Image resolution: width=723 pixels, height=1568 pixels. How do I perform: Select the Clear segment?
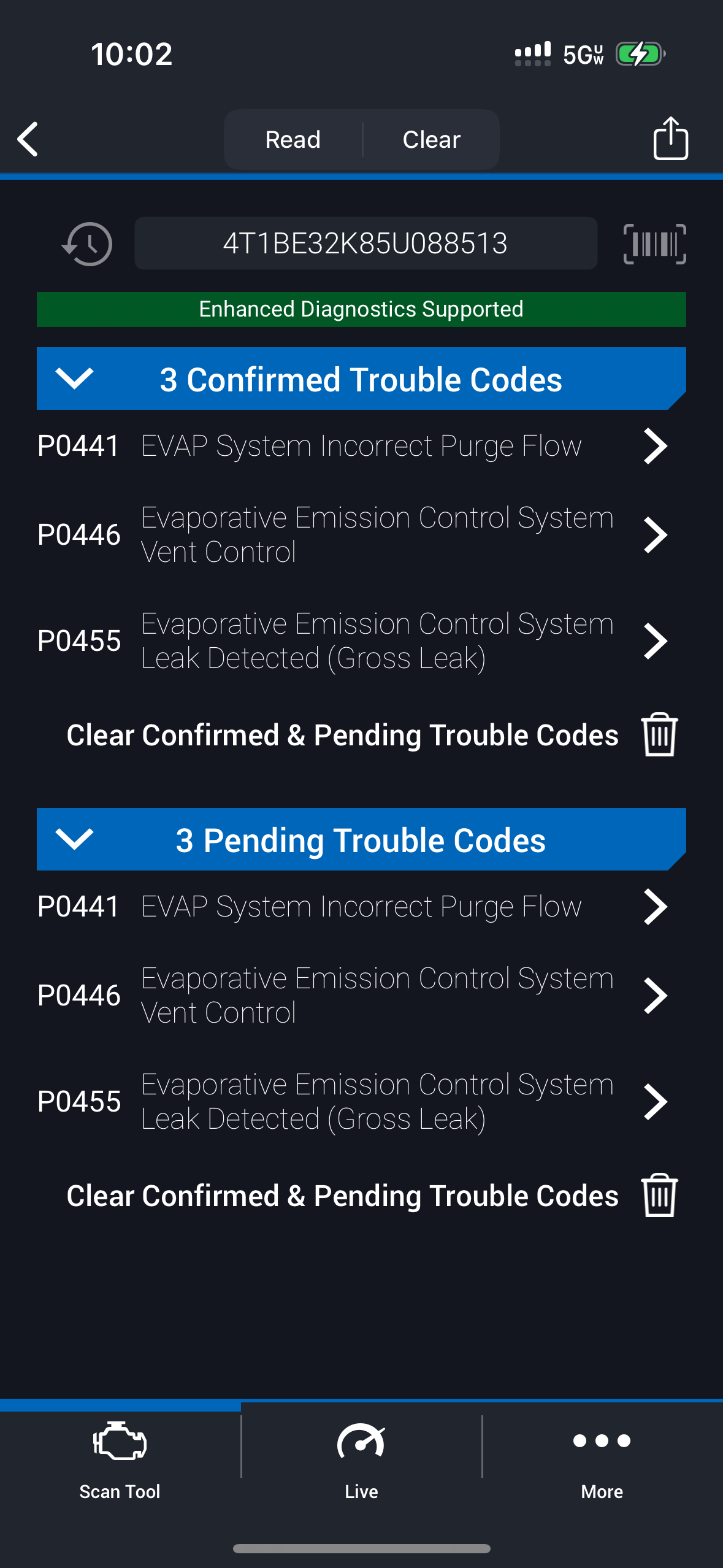point(431,140)
